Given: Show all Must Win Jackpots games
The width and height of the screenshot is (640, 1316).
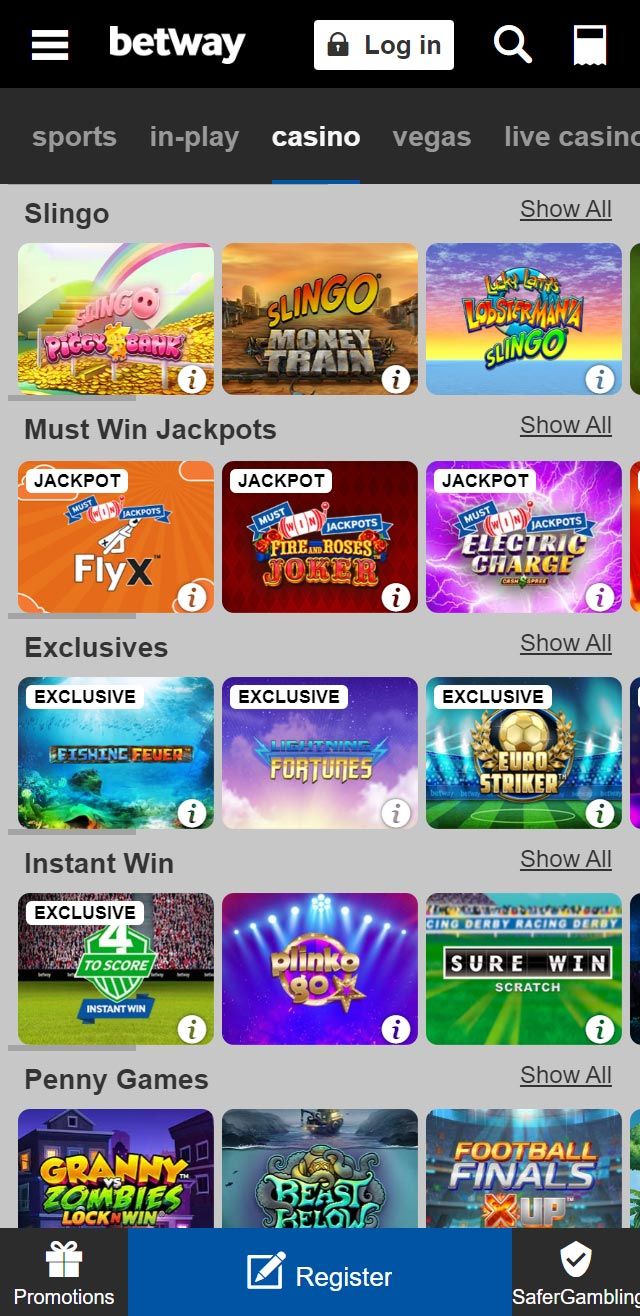Looking at the screenshot, I should (x=565, y=425).
